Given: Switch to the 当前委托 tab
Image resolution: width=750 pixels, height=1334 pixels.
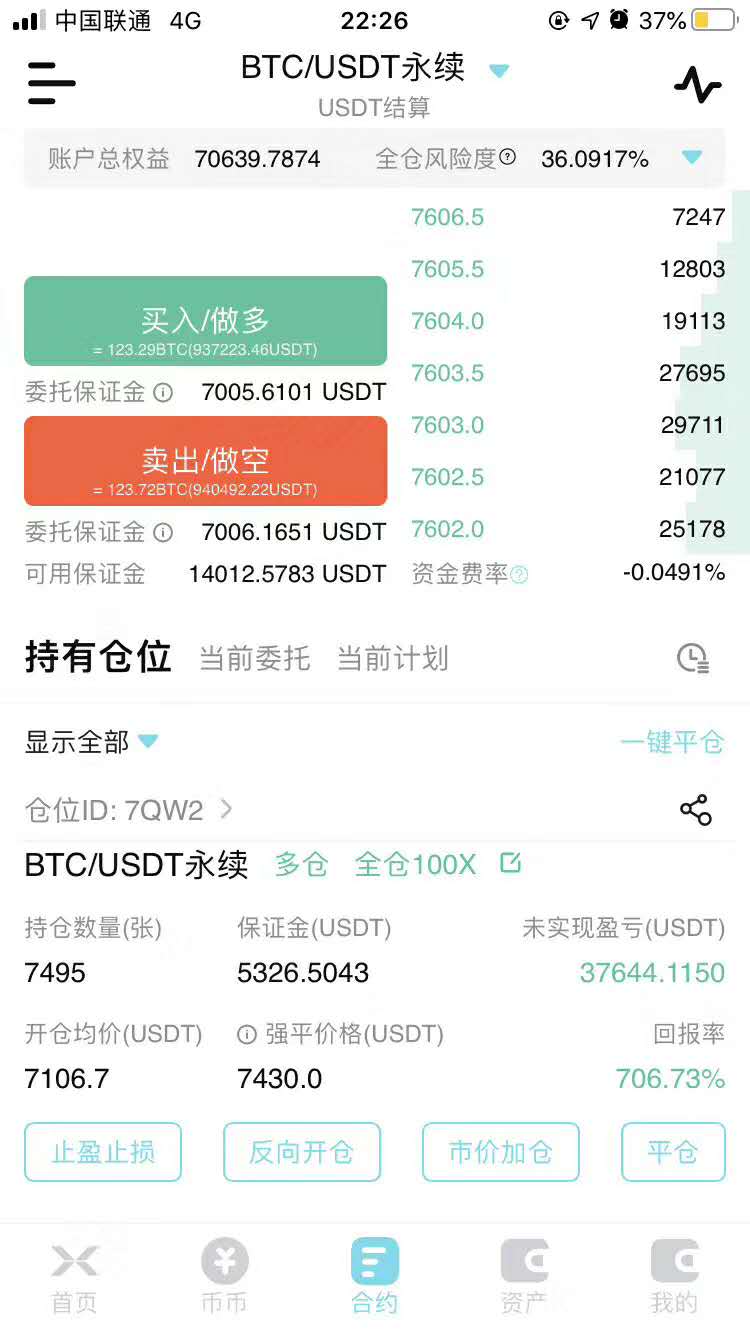Looking at the screenshot, I should coord(254,658).
